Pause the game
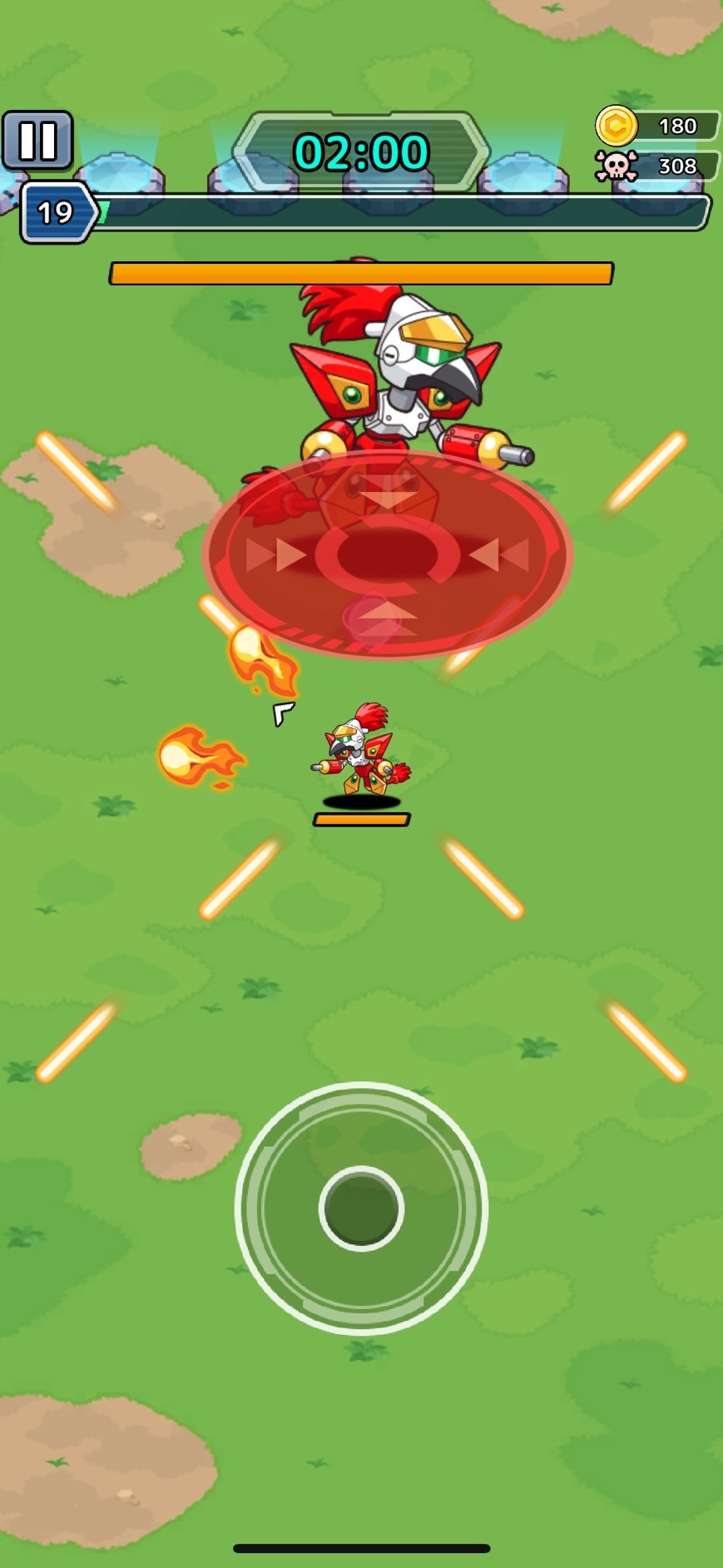Screen dimensions: 723x1568 click(x=37, y=140)
